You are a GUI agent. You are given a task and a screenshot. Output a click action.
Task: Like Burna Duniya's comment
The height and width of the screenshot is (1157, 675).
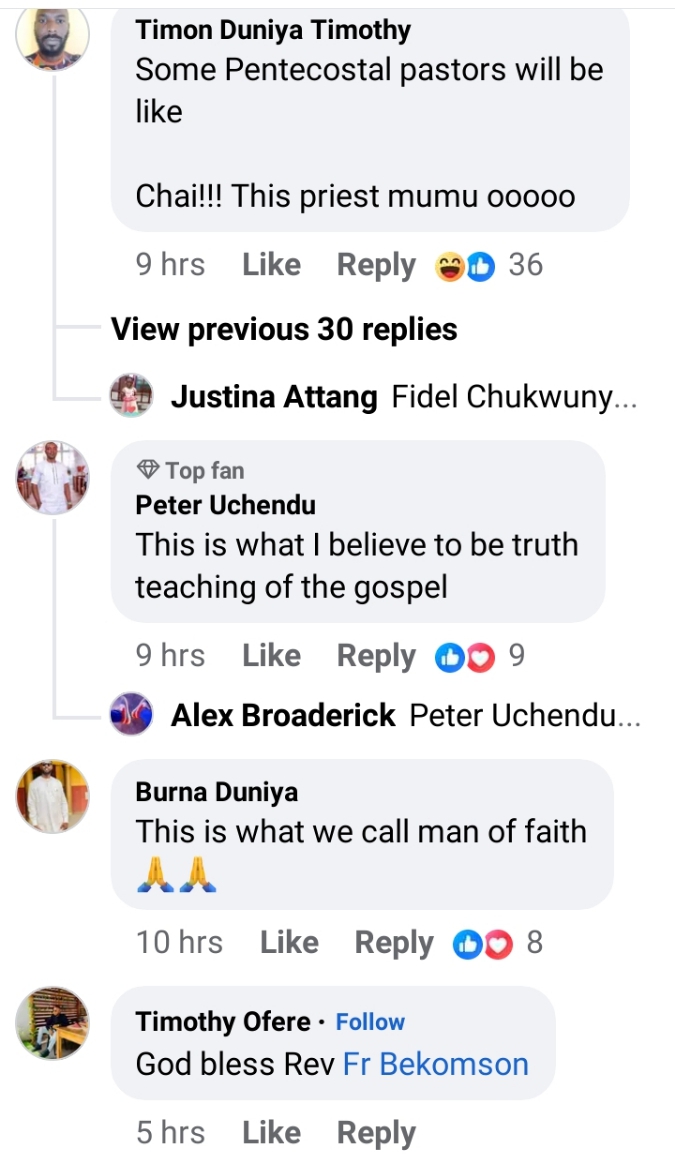tap(289, 943)
